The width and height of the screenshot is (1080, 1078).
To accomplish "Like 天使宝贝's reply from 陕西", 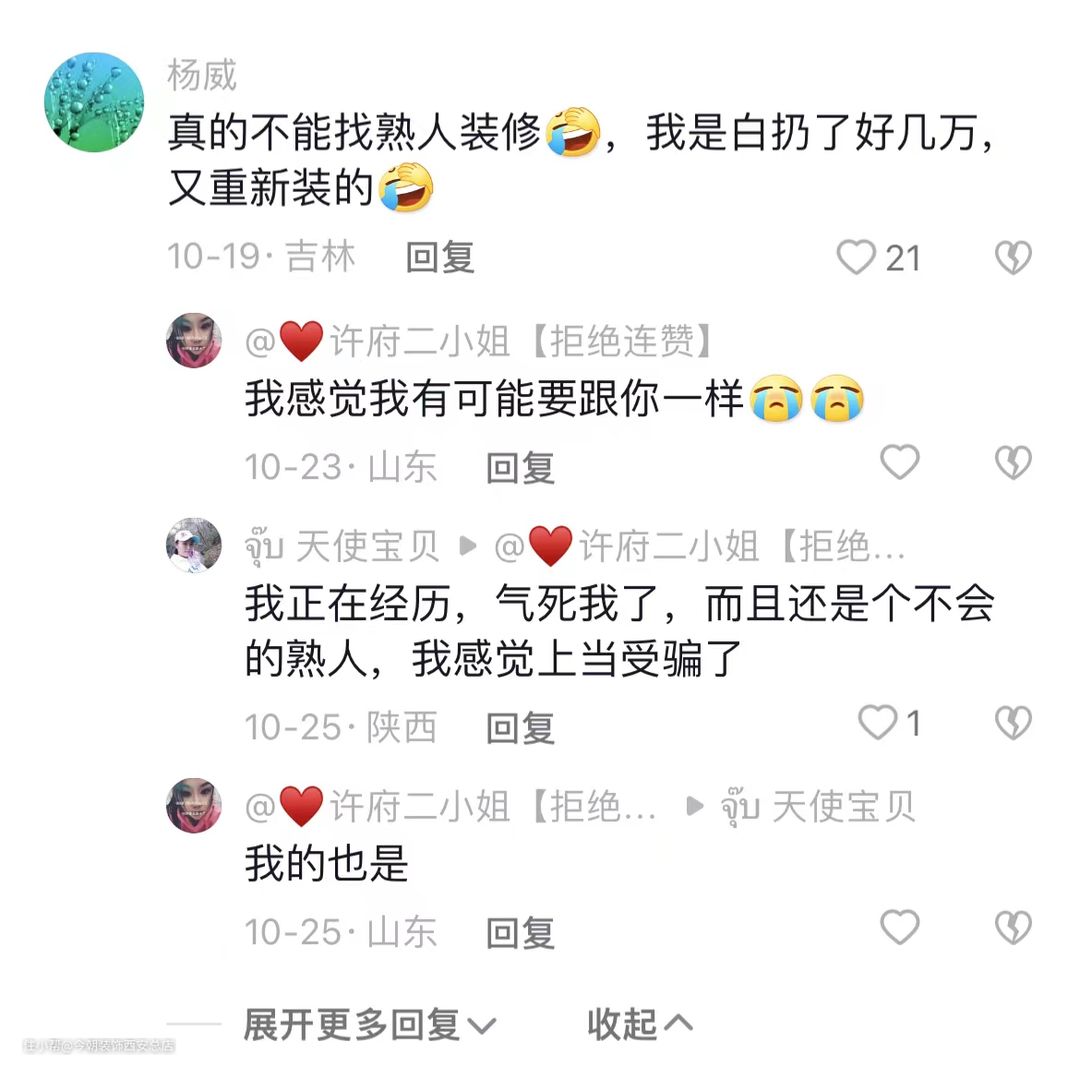I will point(879,722).
